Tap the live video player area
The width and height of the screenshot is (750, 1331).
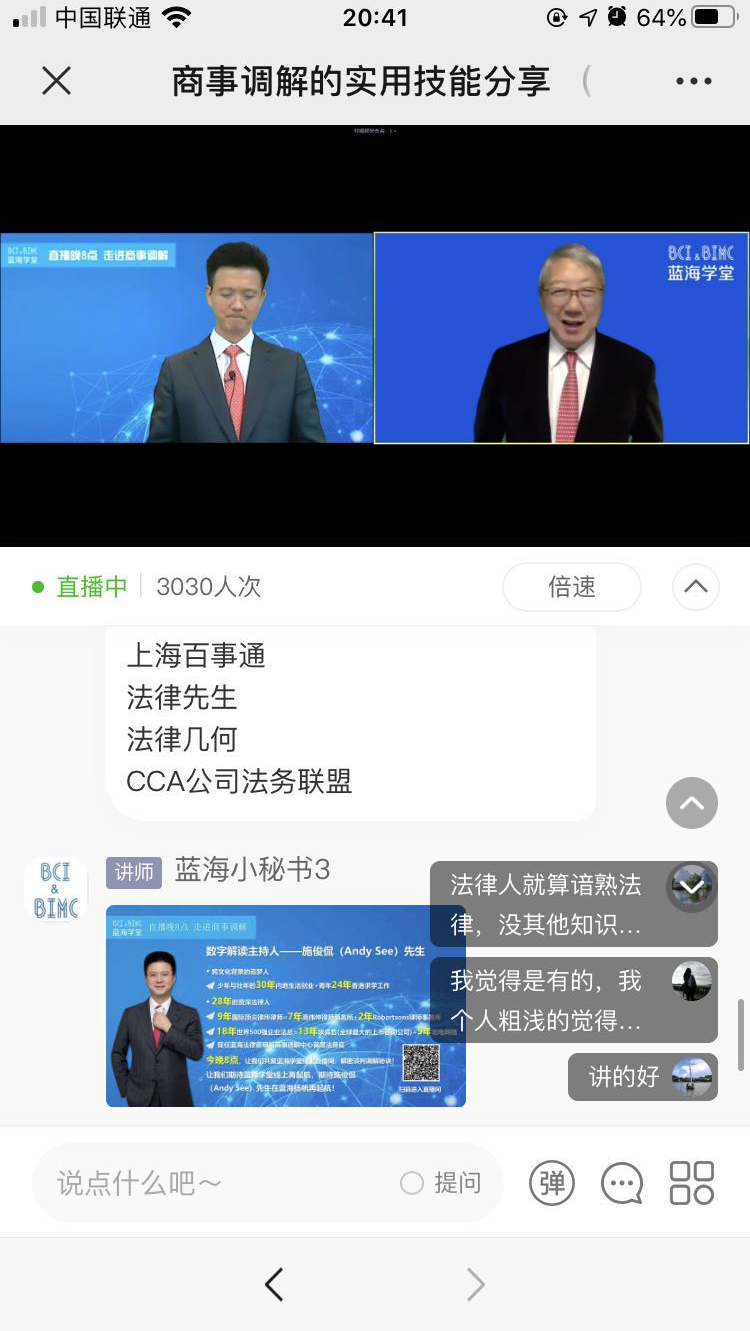coord(375,337)
